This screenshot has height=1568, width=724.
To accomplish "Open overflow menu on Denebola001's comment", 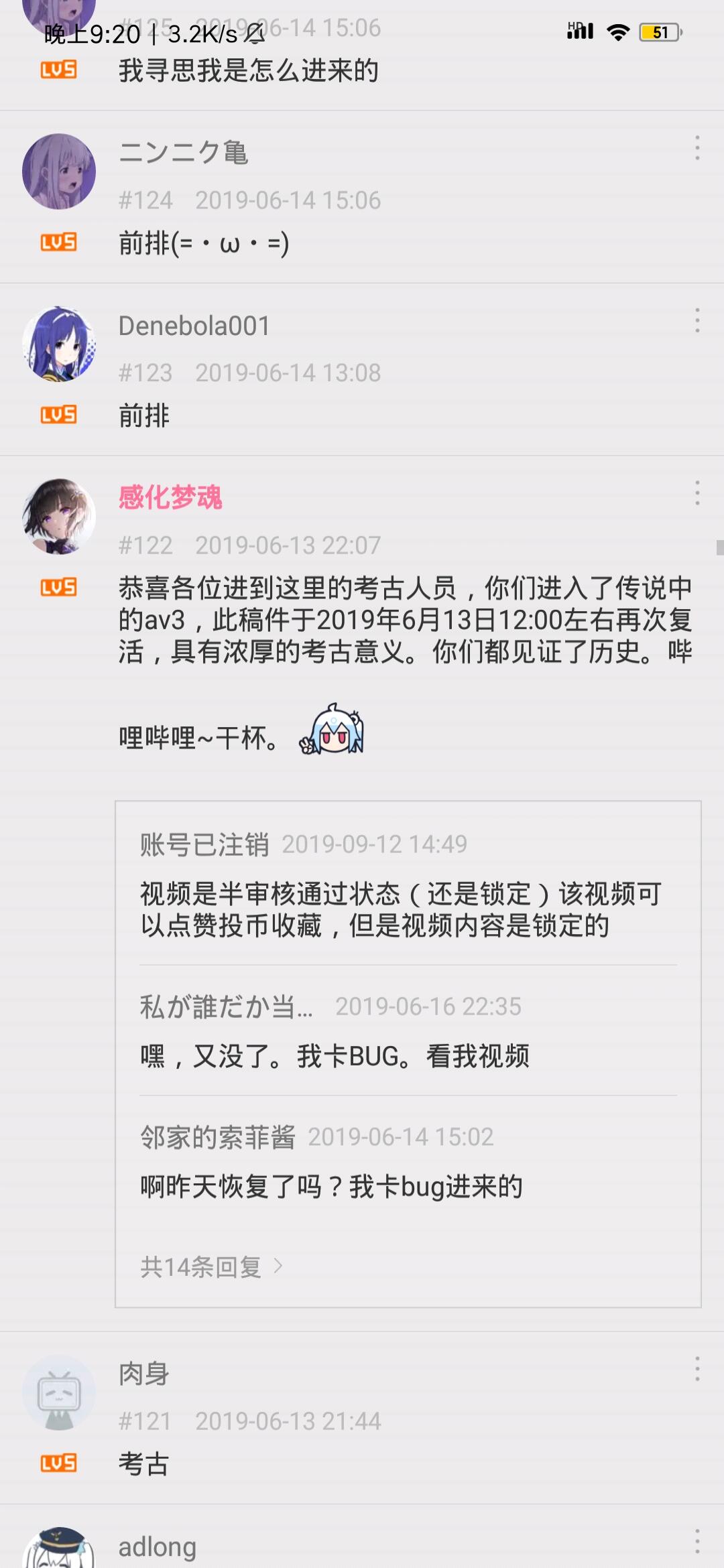I will 697,320.
